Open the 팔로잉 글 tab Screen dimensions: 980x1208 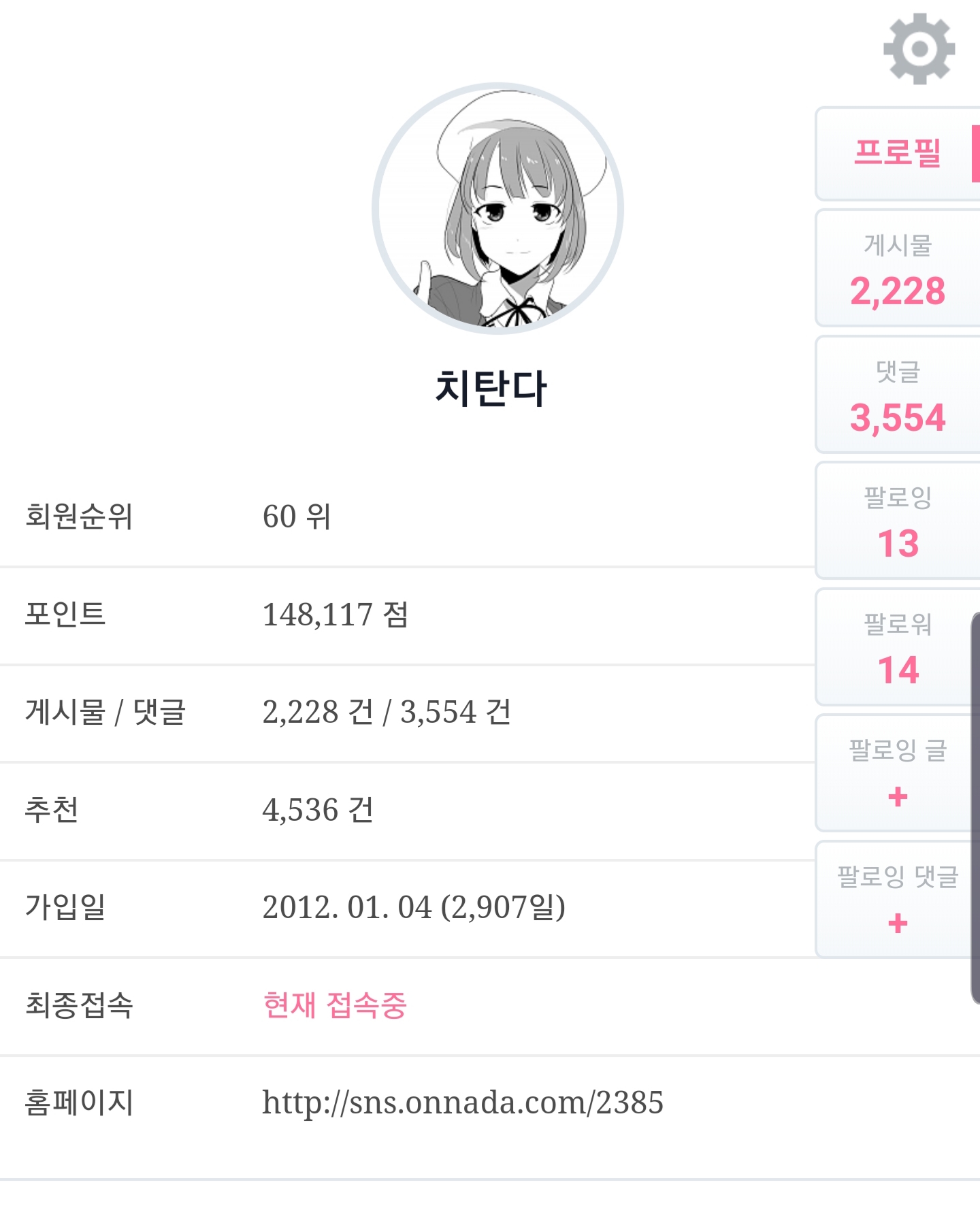tap(897, 774)
